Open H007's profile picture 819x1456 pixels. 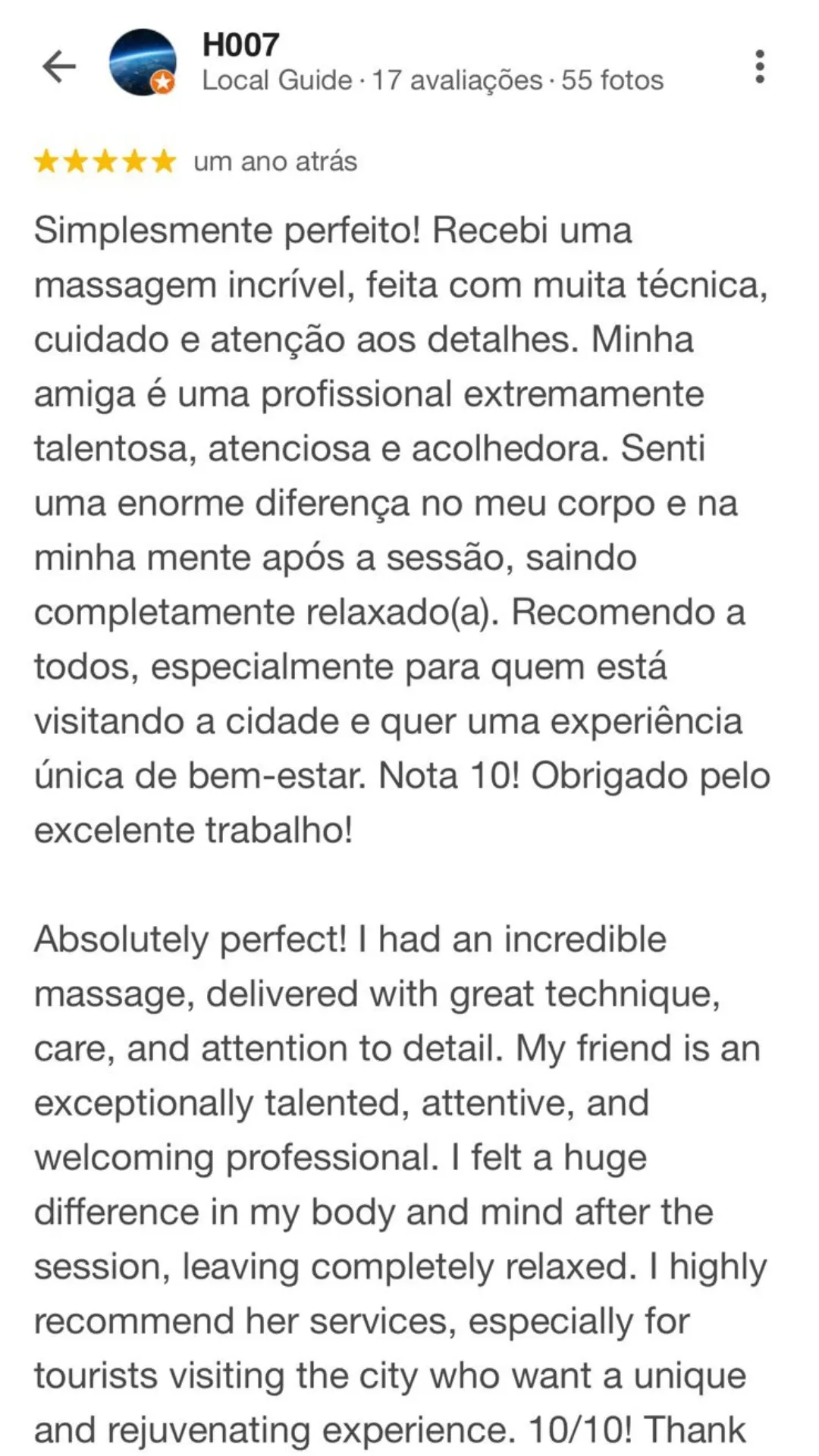point(142,63)
